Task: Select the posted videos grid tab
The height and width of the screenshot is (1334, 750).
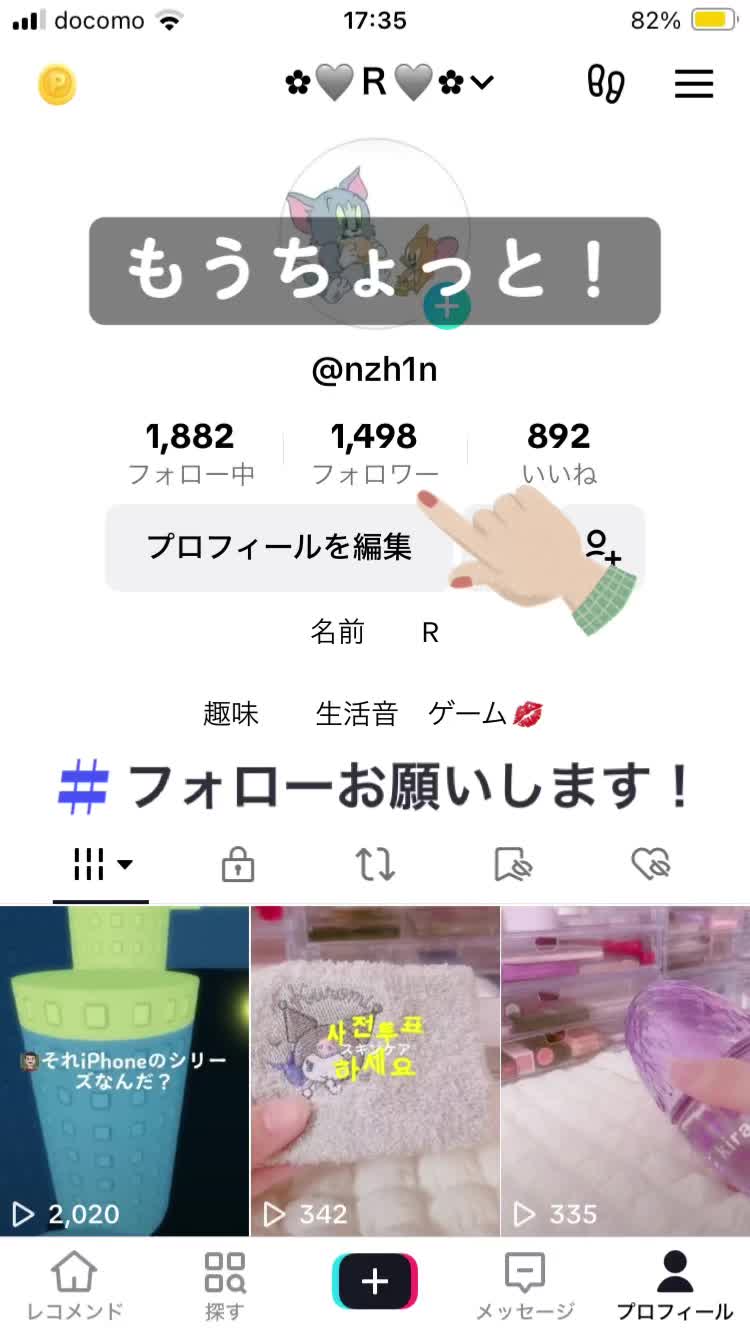Action: pyautogui.click(x=102, y=865)
